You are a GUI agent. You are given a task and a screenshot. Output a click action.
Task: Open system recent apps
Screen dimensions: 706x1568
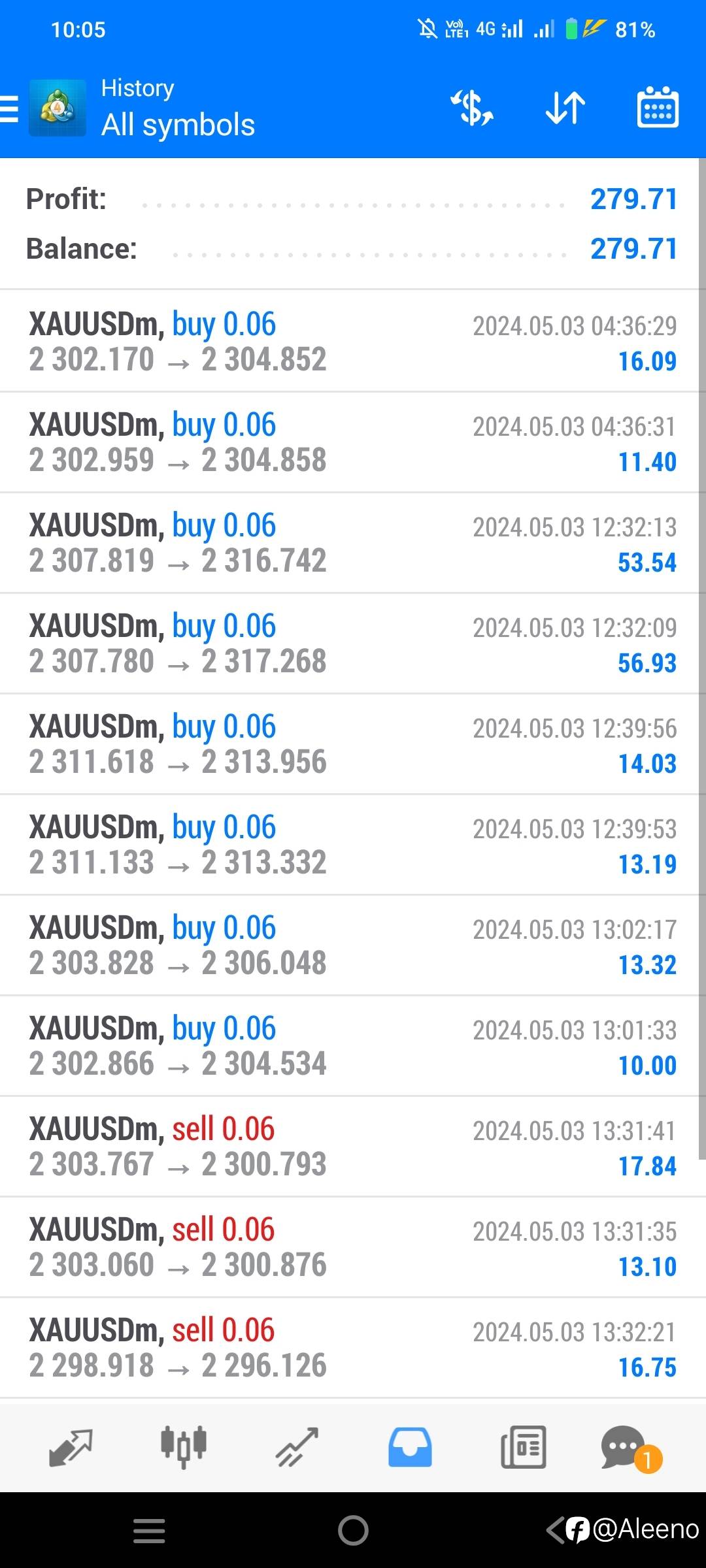tap(149, 1530)
